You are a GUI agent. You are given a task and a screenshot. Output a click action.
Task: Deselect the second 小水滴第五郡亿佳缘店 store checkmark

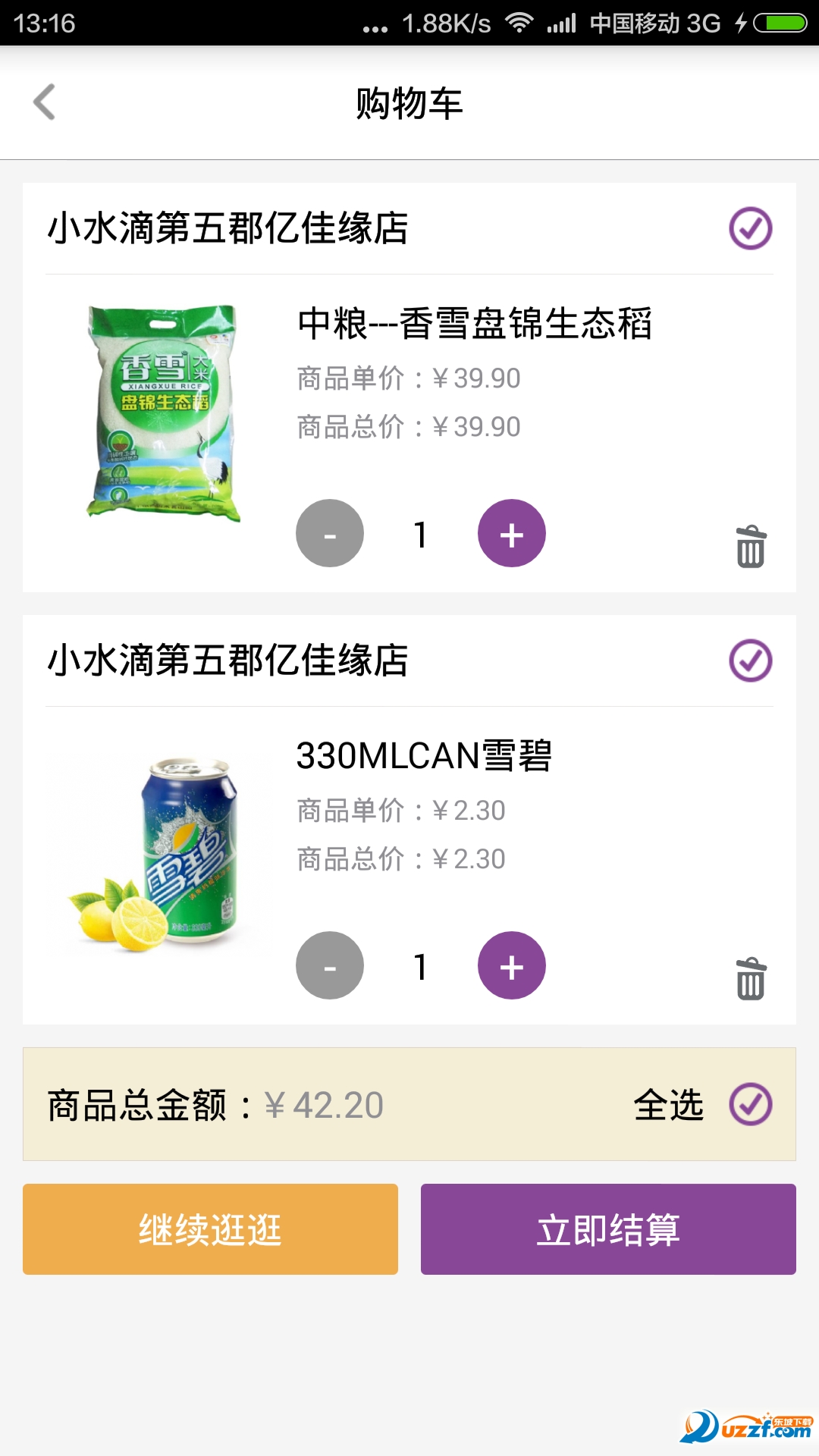click(x=752, y=659)
